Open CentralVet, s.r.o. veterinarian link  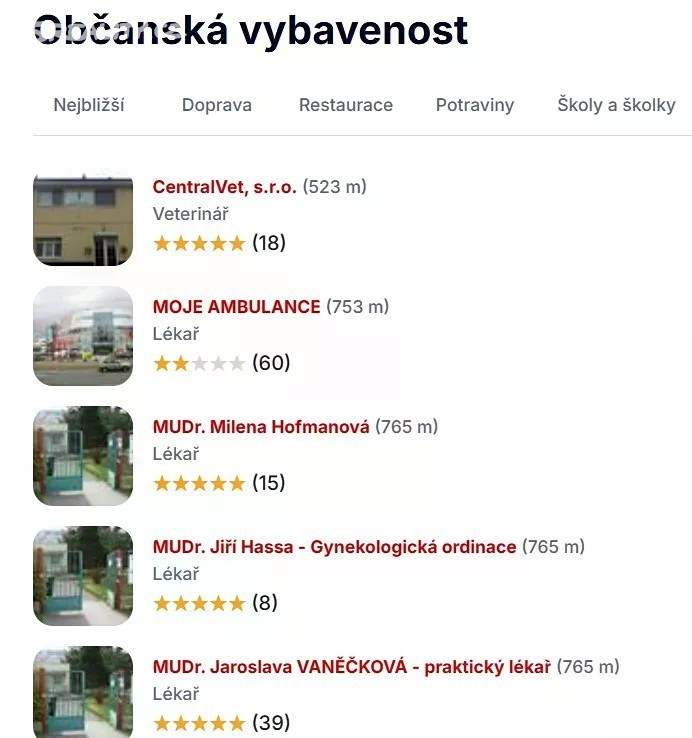[x=224, y=187]
